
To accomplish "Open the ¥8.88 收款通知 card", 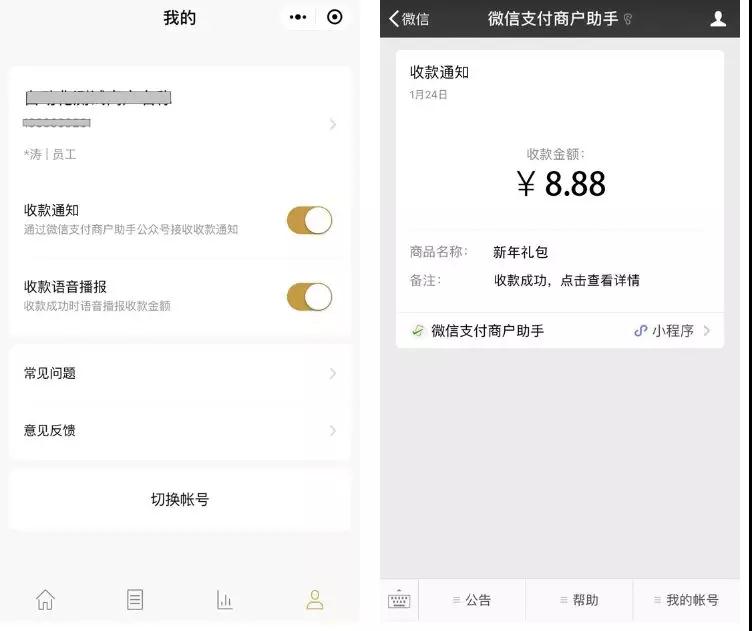I will [x=559, y=185].
